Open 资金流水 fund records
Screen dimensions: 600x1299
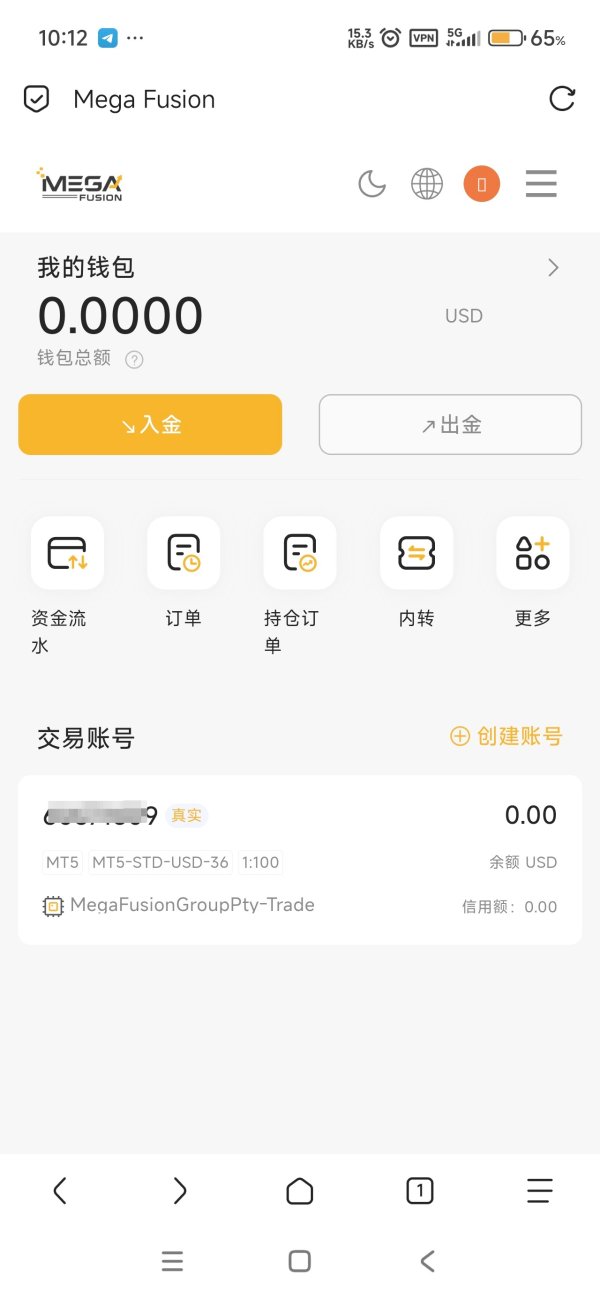[67, 553]
